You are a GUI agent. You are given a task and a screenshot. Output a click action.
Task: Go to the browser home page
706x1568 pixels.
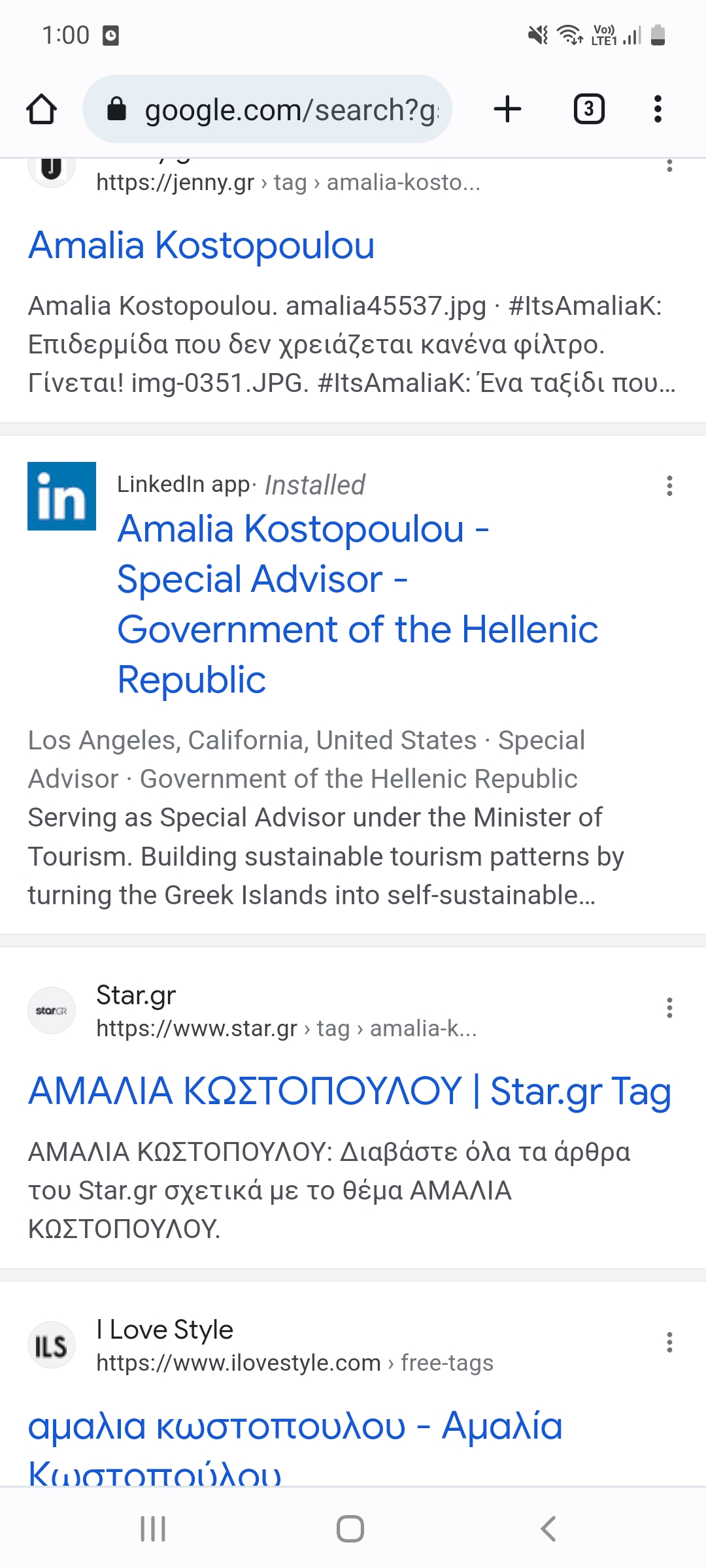point(41,109)
